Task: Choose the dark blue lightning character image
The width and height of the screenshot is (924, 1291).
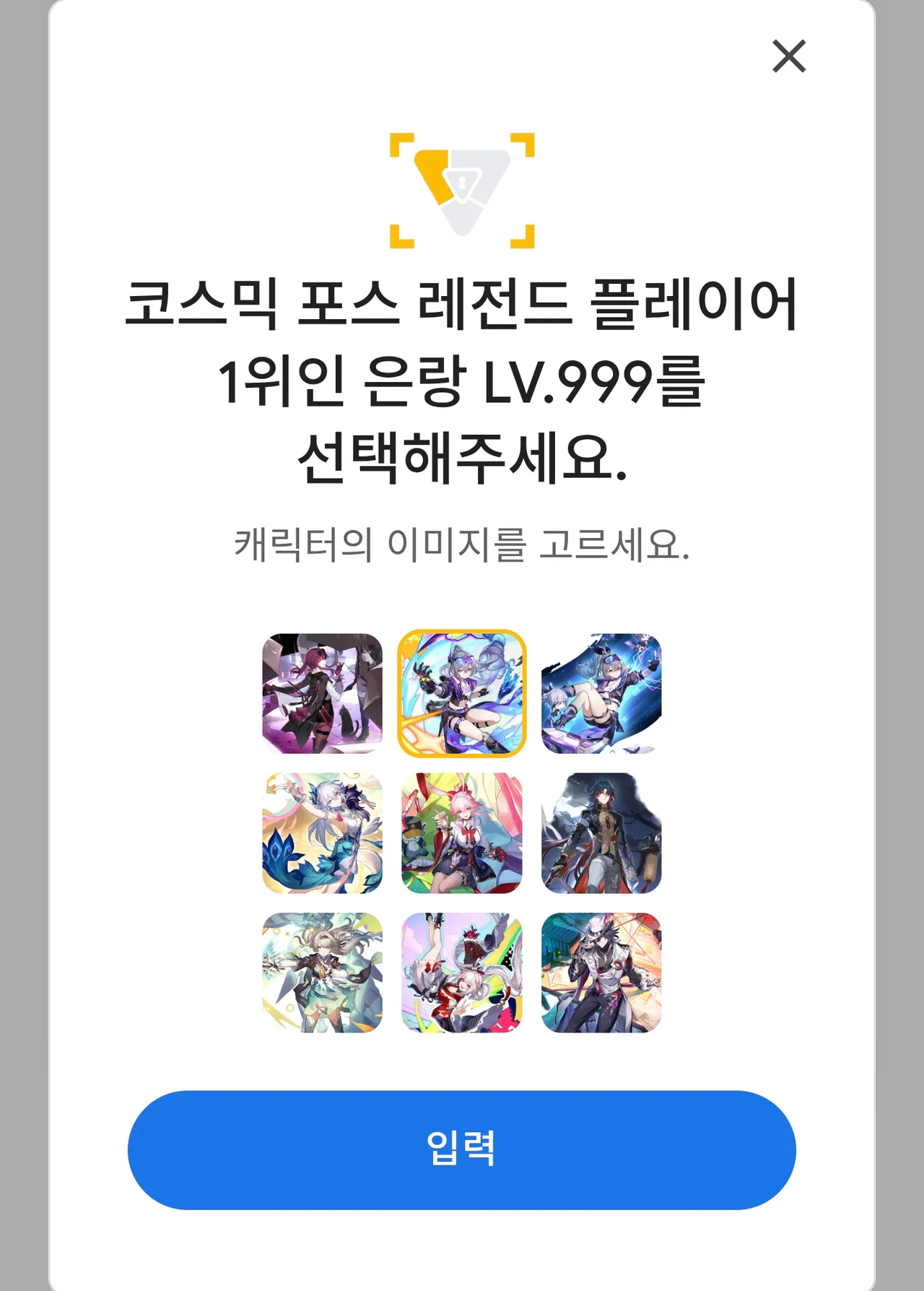Action: [x=601, y=693]
